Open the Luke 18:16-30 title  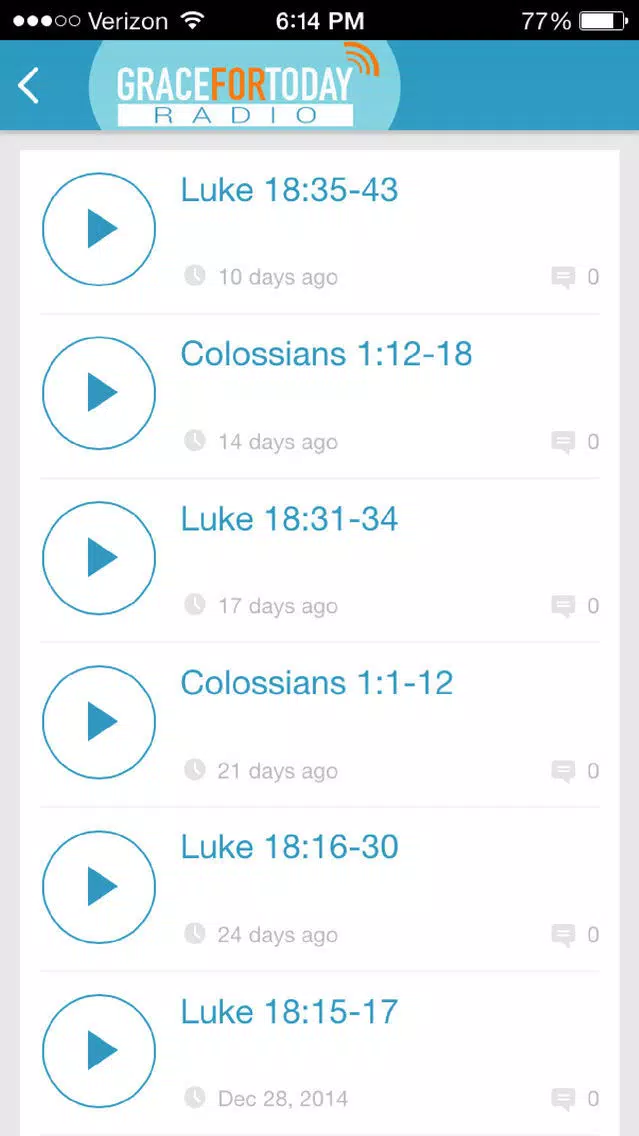pyautogui.click(x=289, y=847)
